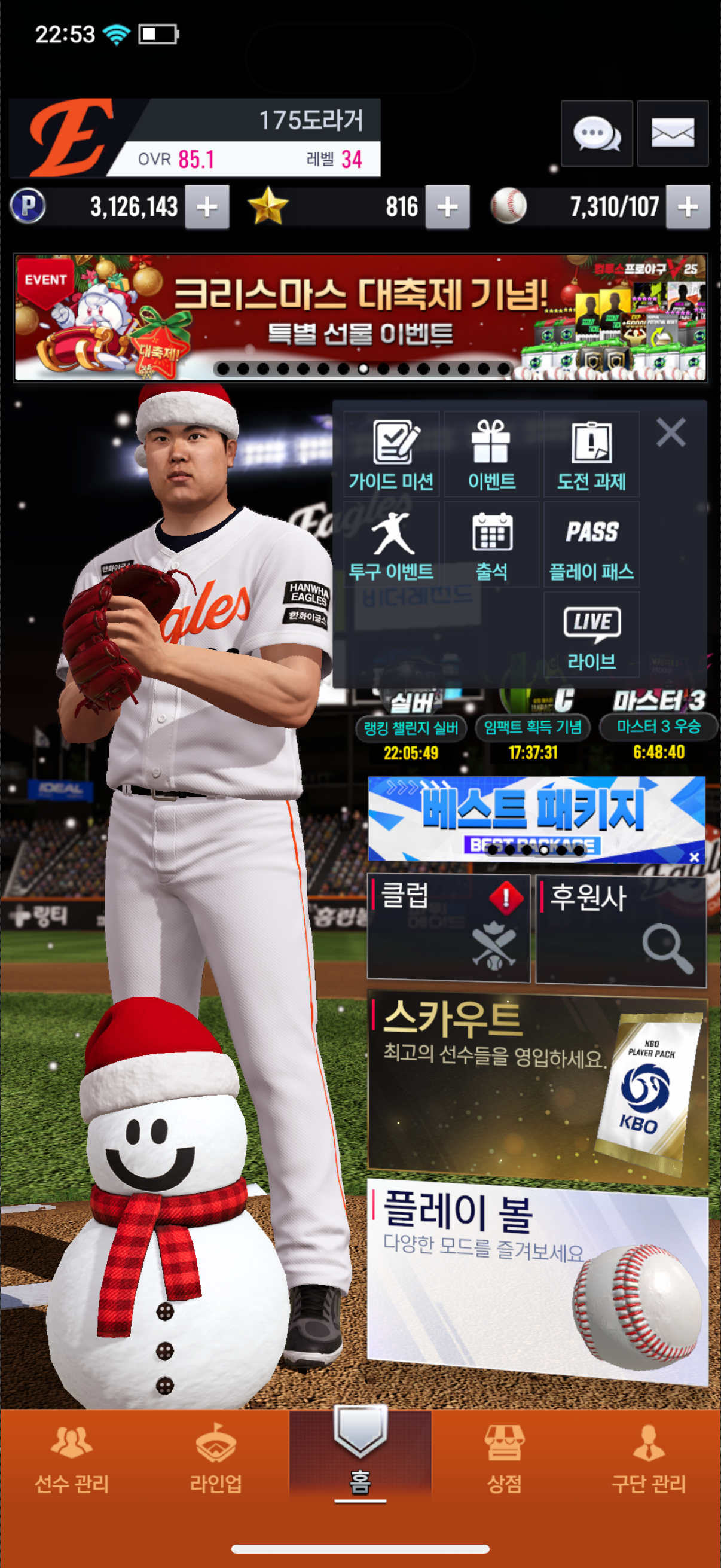Open 도전 과제 challenges
Viewport: 721px width, 1568px height.
pyautogui.click(x=591, y=454)
